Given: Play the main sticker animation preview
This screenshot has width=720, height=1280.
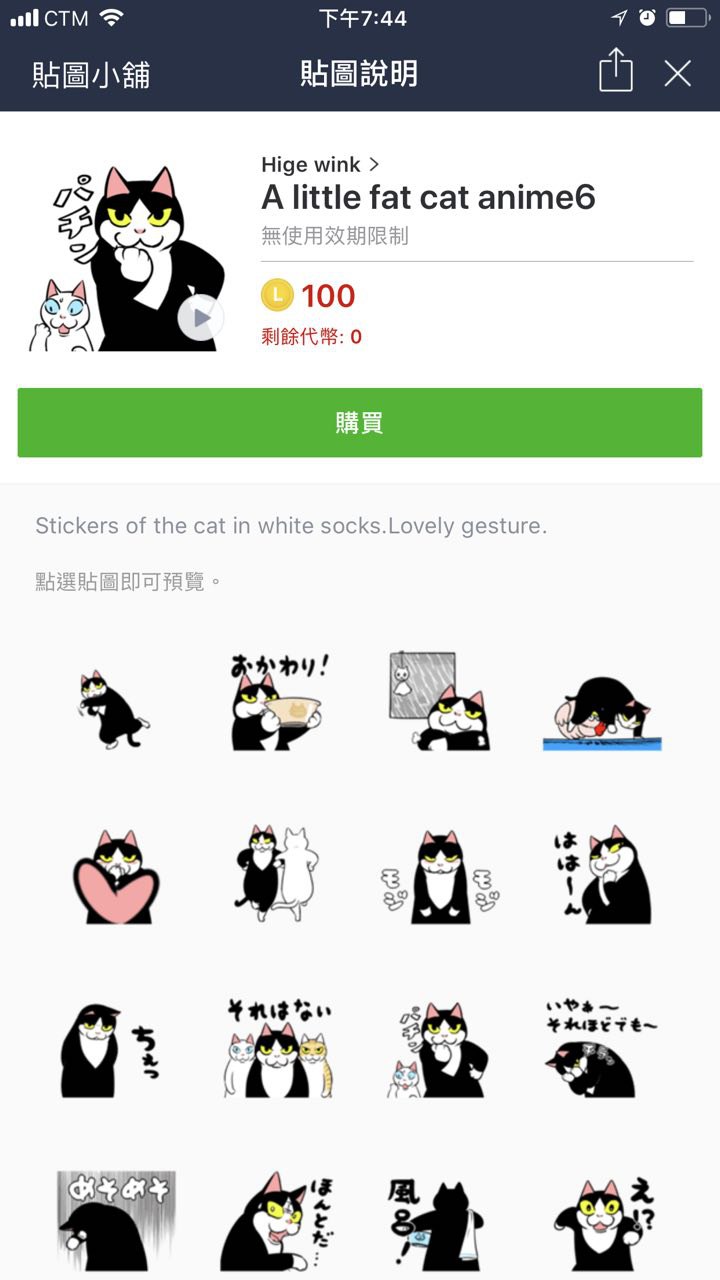Looking at the screenshot, I should point(201,318).
